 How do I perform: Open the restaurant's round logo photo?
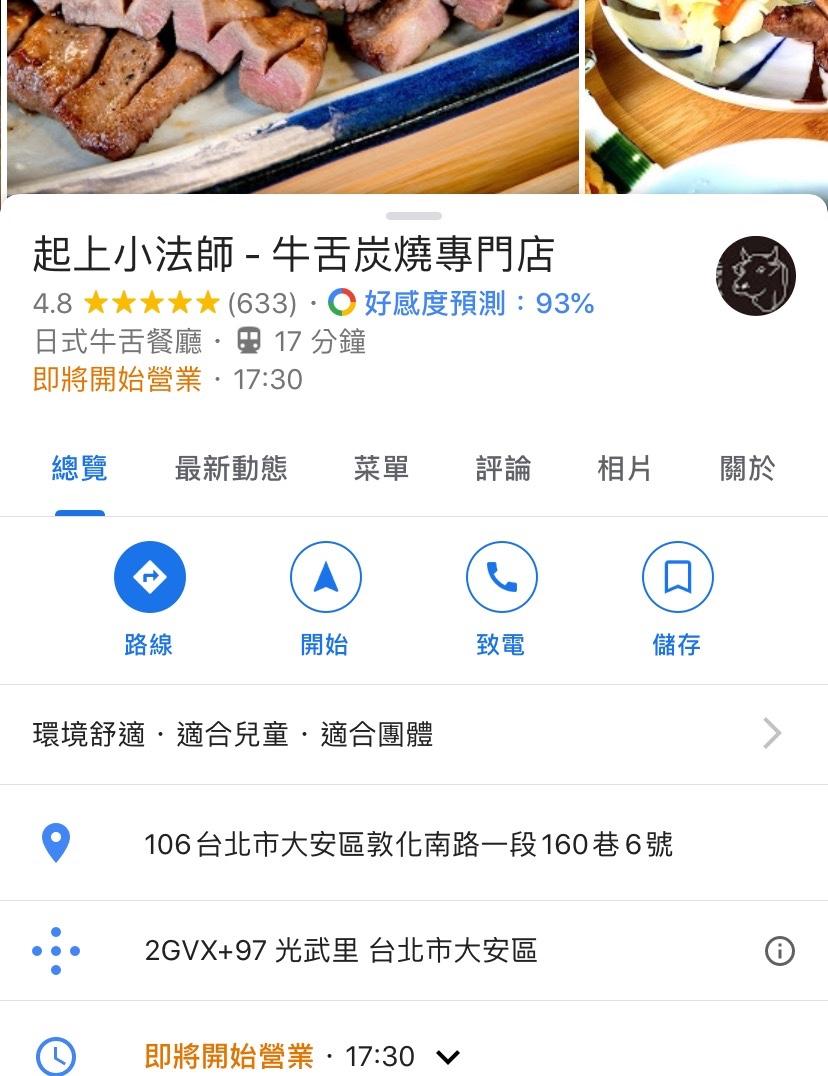pos(756,276)
